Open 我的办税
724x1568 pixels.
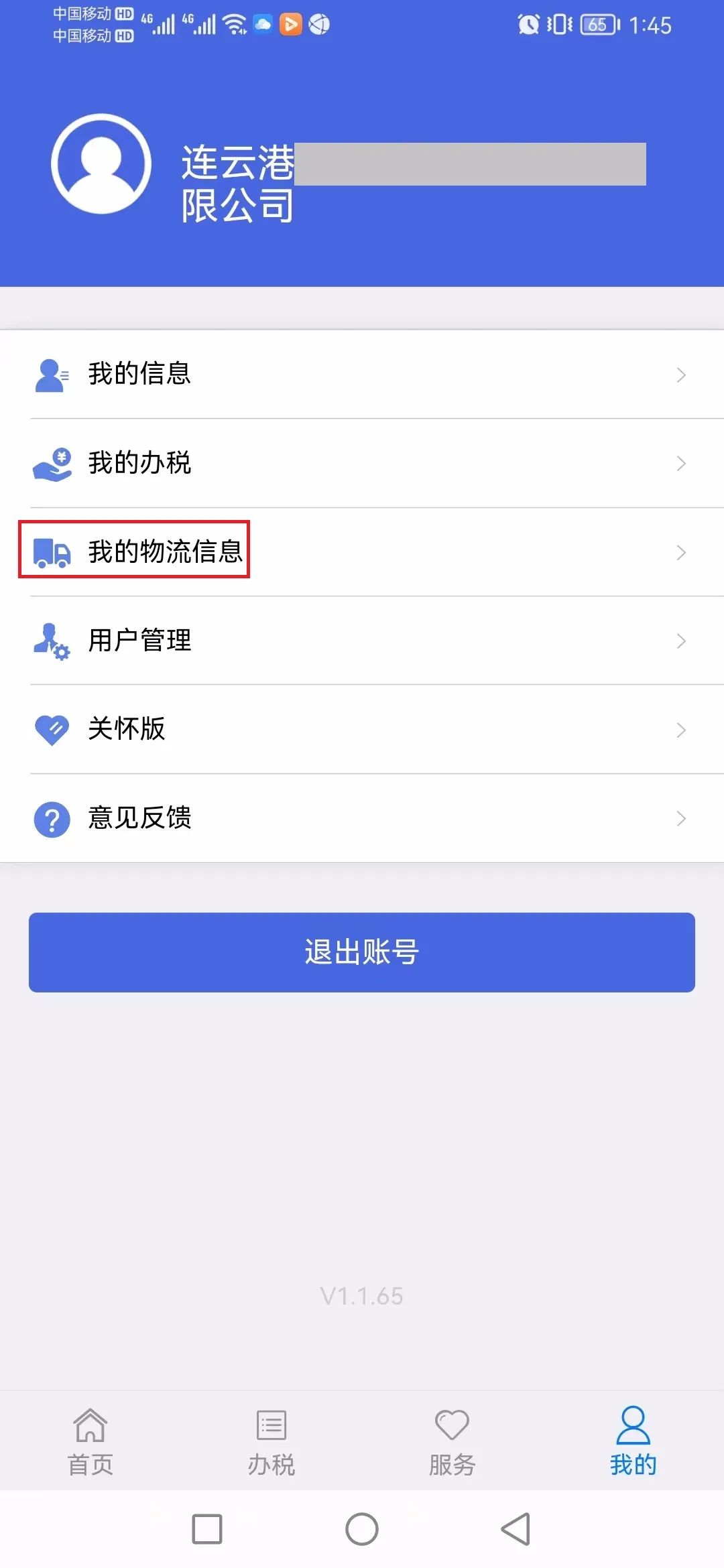[x=362, y=463]
